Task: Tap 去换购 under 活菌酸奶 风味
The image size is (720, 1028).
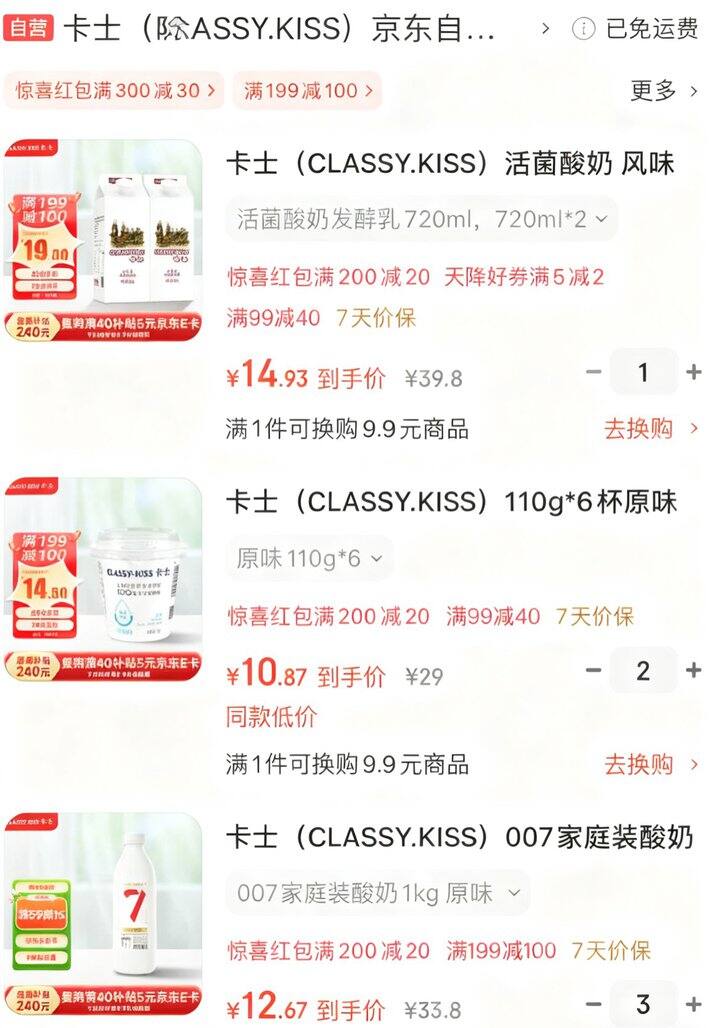Action: coord(651,429)
